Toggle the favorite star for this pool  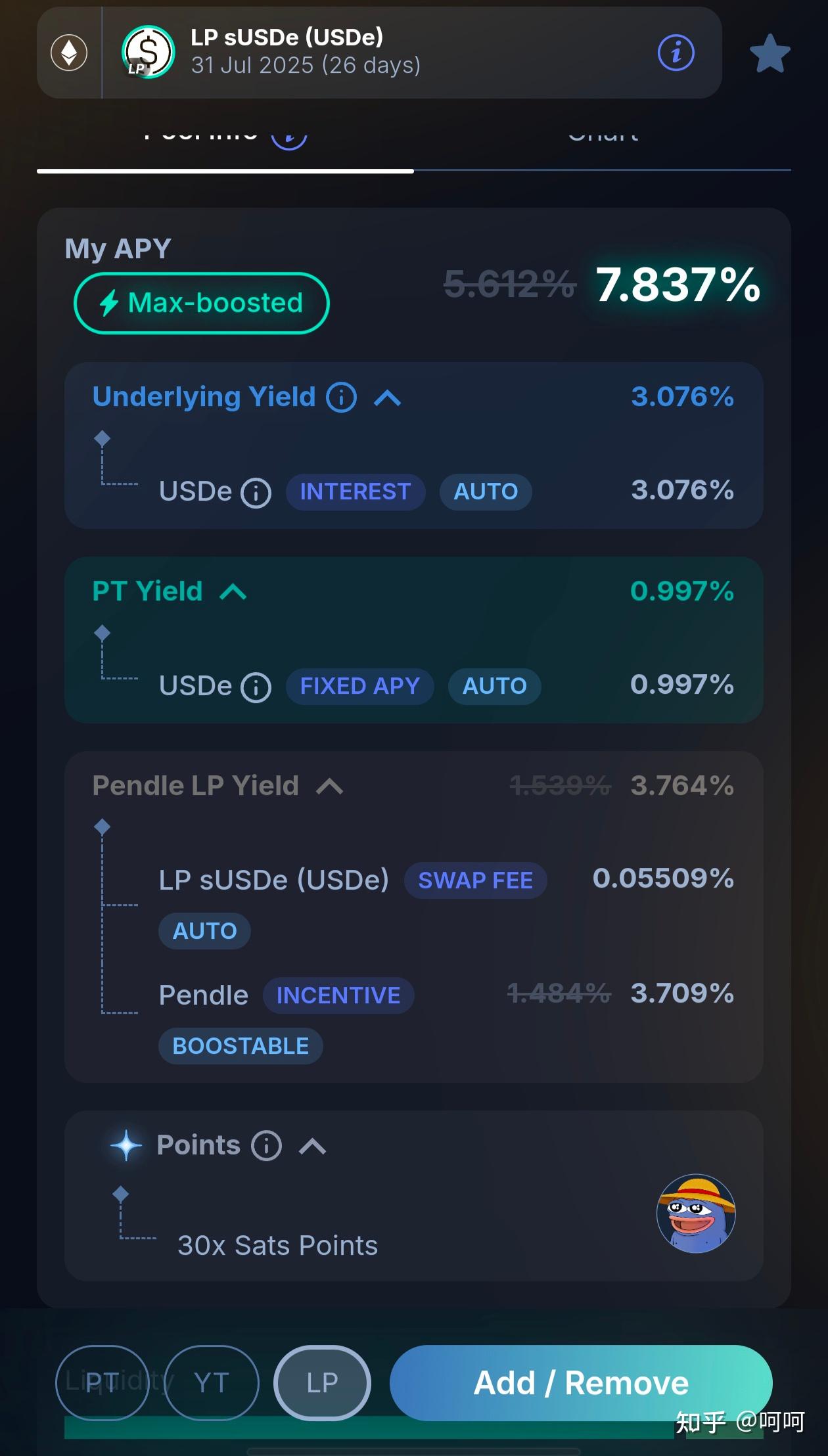click(x=770, y=53)
